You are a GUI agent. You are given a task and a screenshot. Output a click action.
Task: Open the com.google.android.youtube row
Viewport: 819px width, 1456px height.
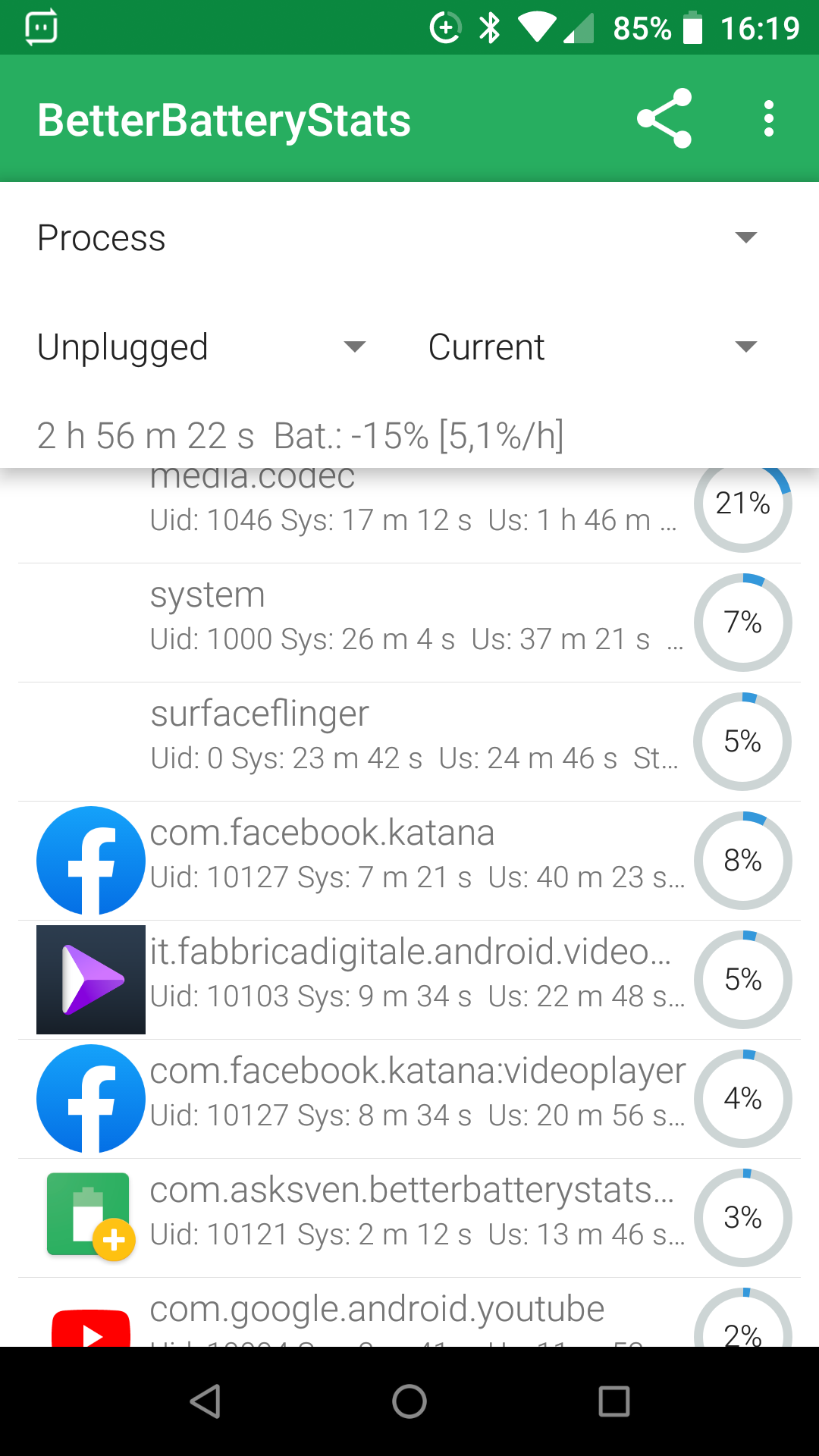pos(409,1313)
